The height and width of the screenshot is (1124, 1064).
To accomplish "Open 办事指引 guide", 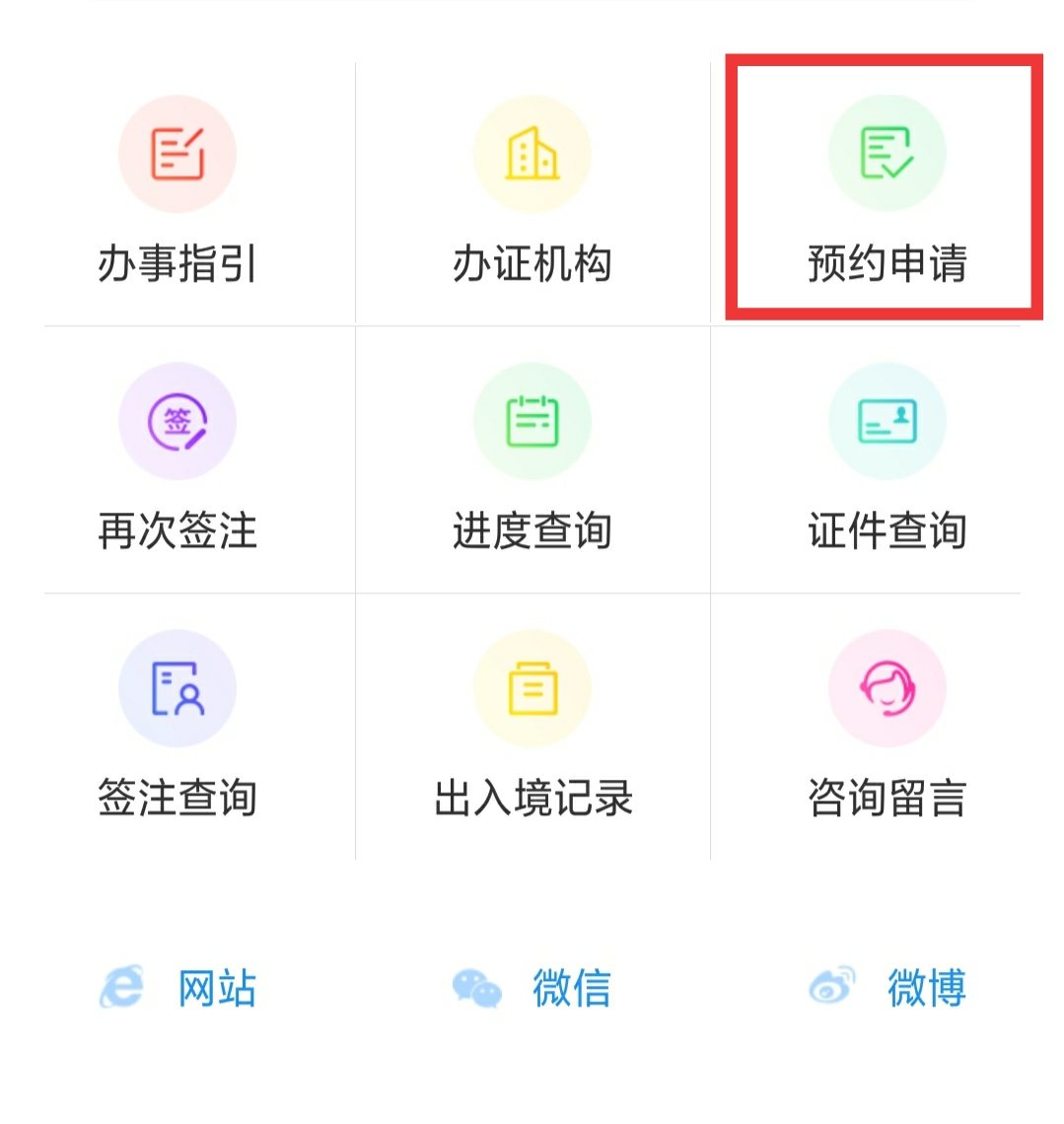I will click(177, 192).
